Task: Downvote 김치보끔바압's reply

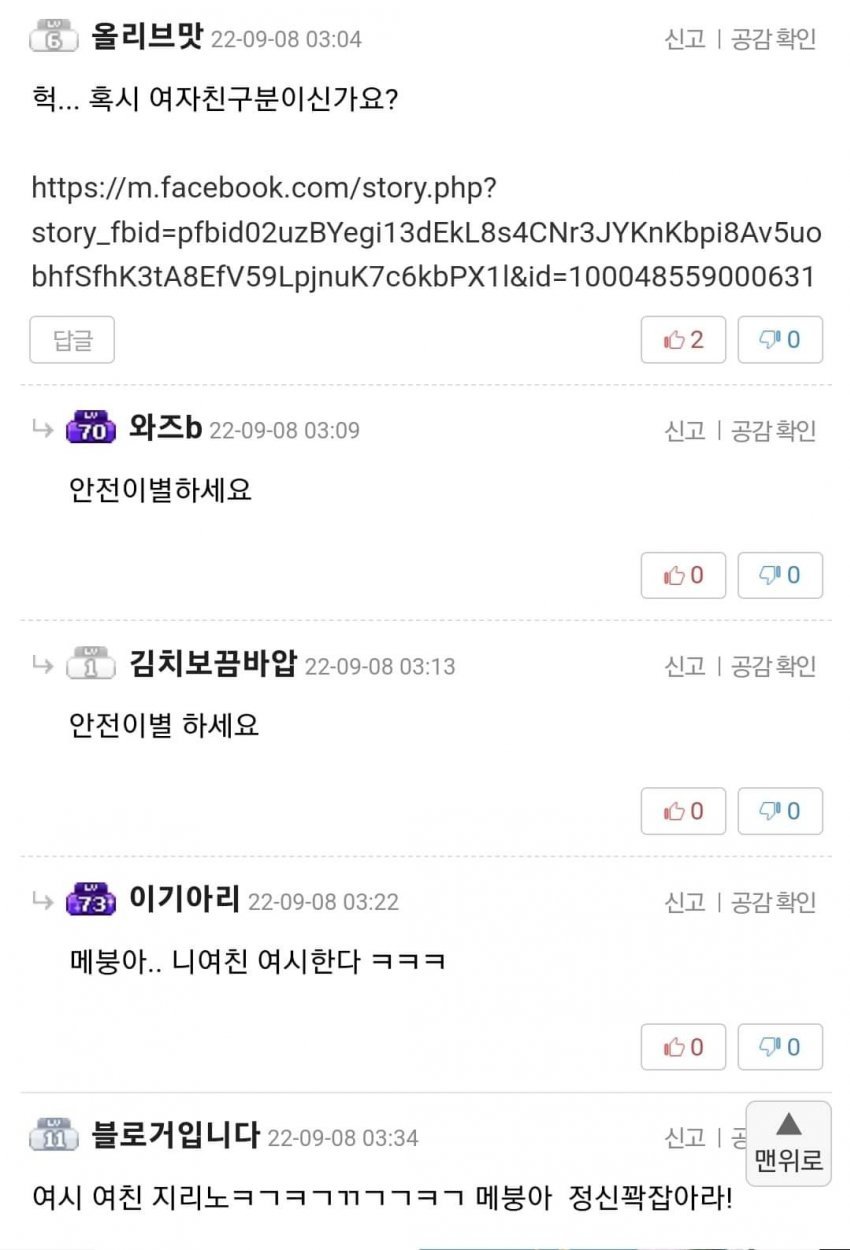Action: [x=780, y=811]
